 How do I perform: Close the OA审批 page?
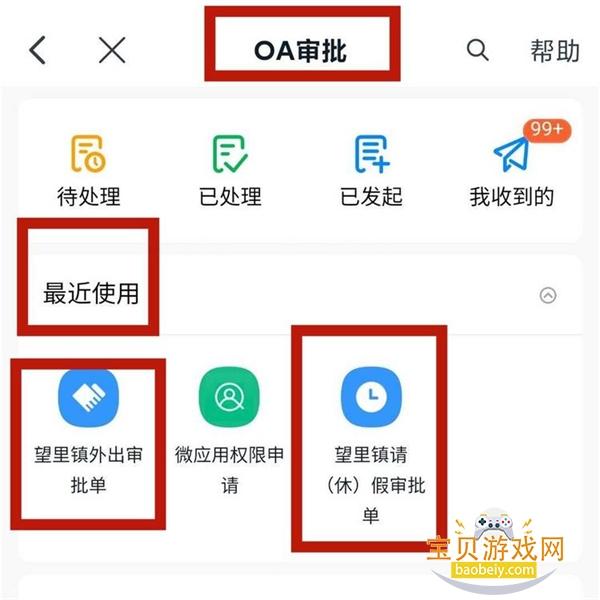112,50
